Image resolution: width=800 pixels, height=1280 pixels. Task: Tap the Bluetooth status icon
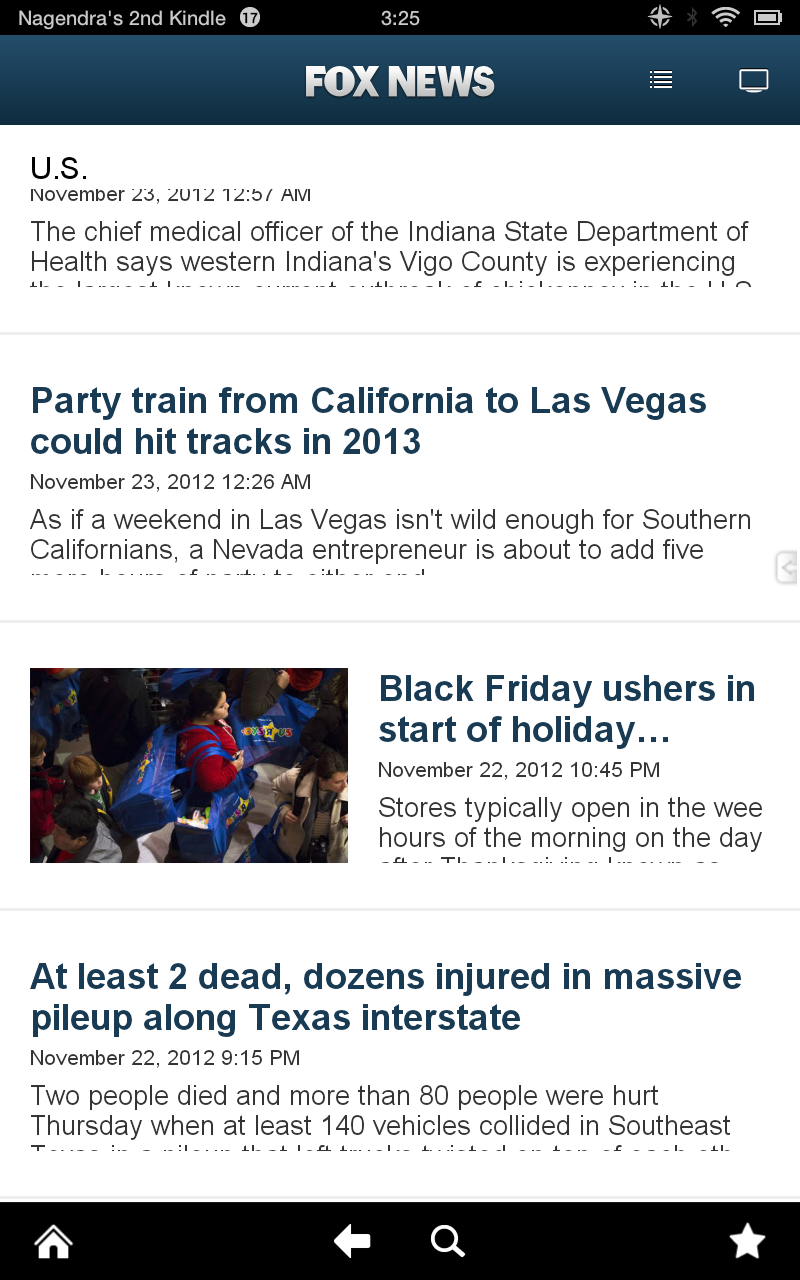[x=691, y=16]
